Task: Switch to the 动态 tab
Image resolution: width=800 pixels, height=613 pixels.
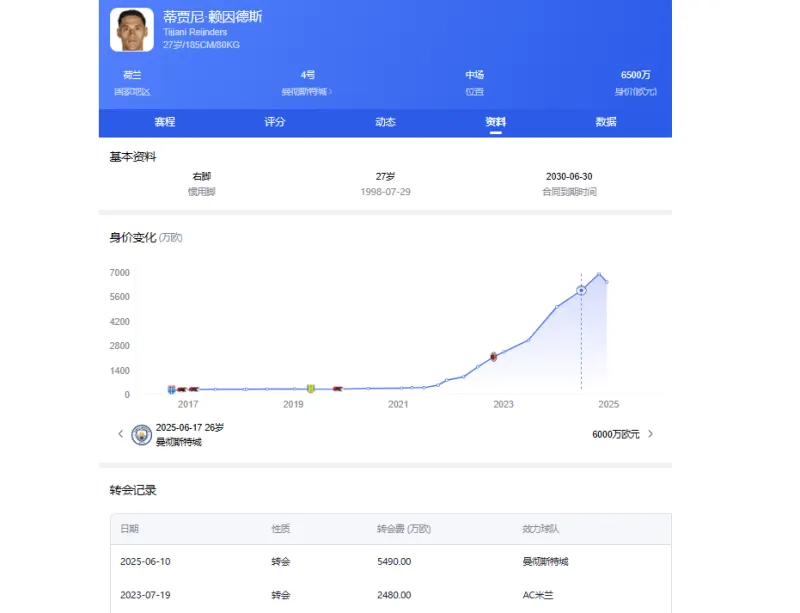Action: coord(385,122)
